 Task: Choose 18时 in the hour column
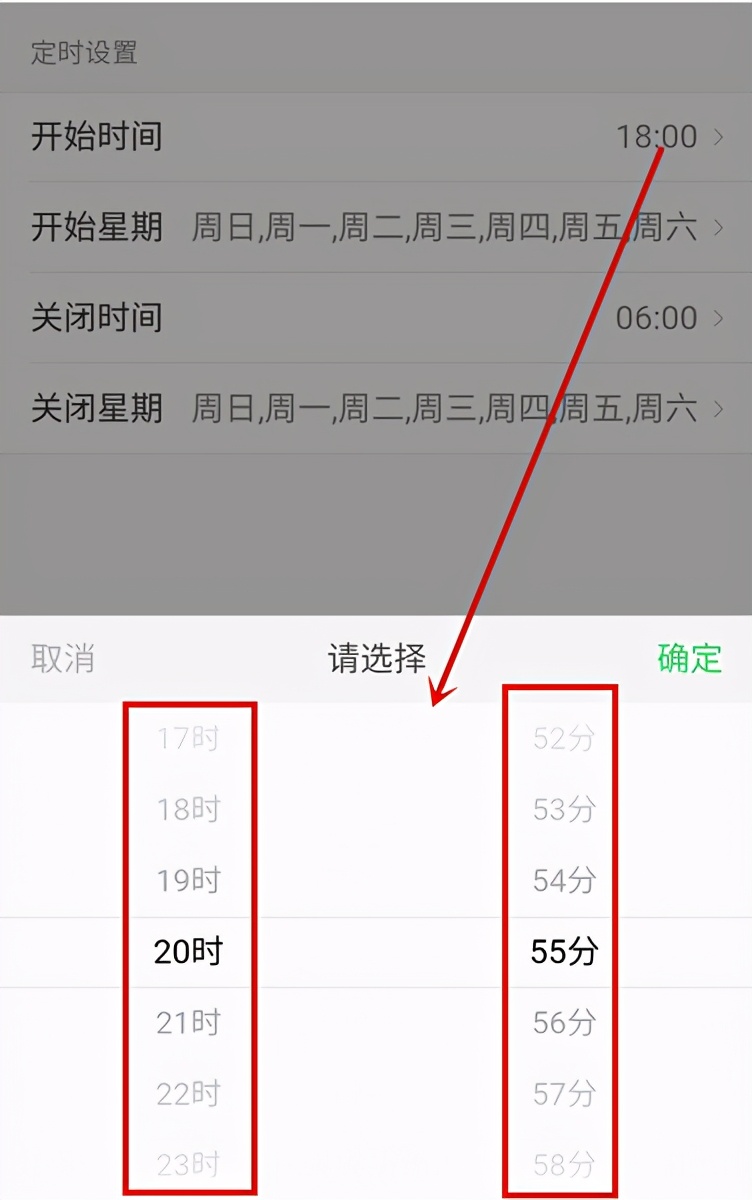pyautogui.click(x=188, y=809)
